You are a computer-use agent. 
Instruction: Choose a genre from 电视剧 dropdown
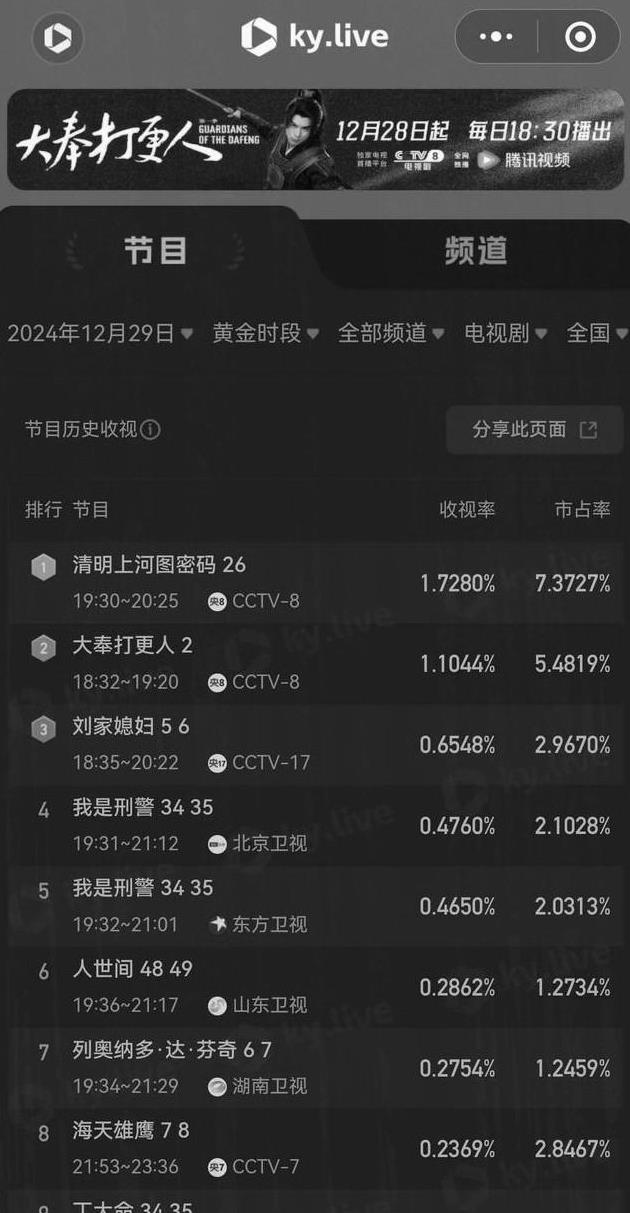pyautogui.click(x=505, y=333)
